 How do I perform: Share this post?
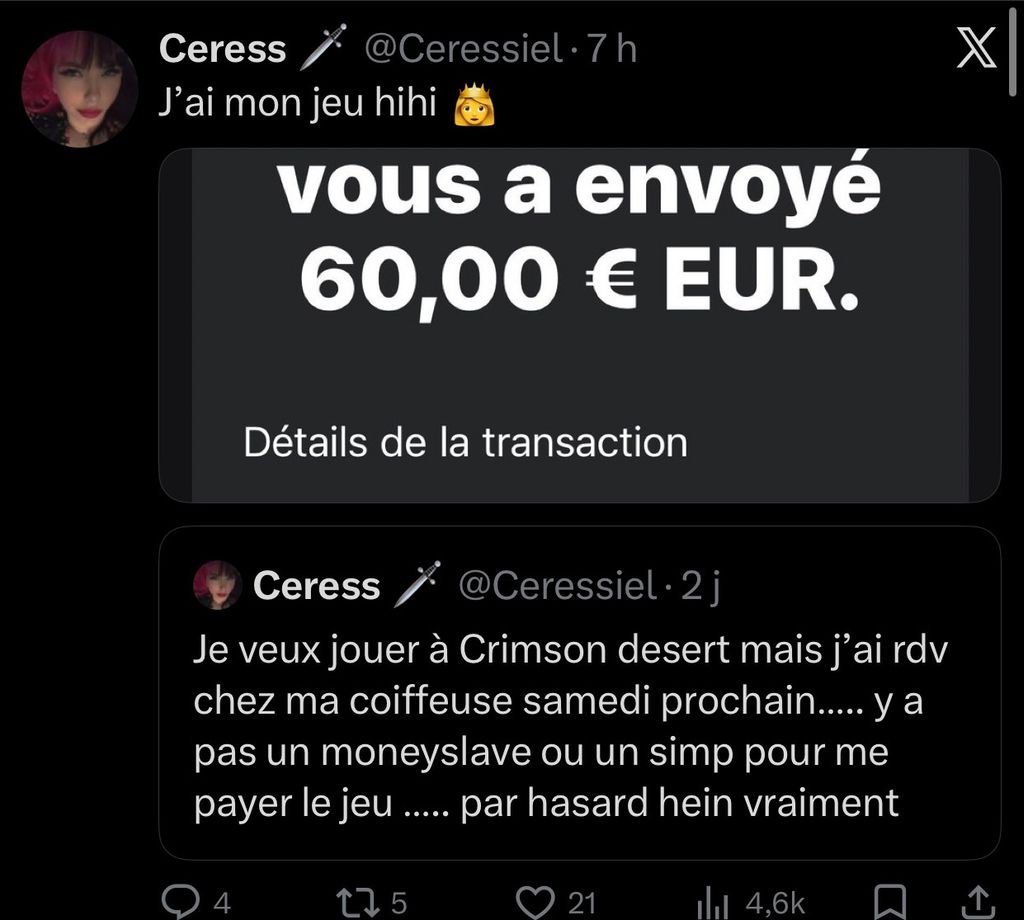pos(978,901)
